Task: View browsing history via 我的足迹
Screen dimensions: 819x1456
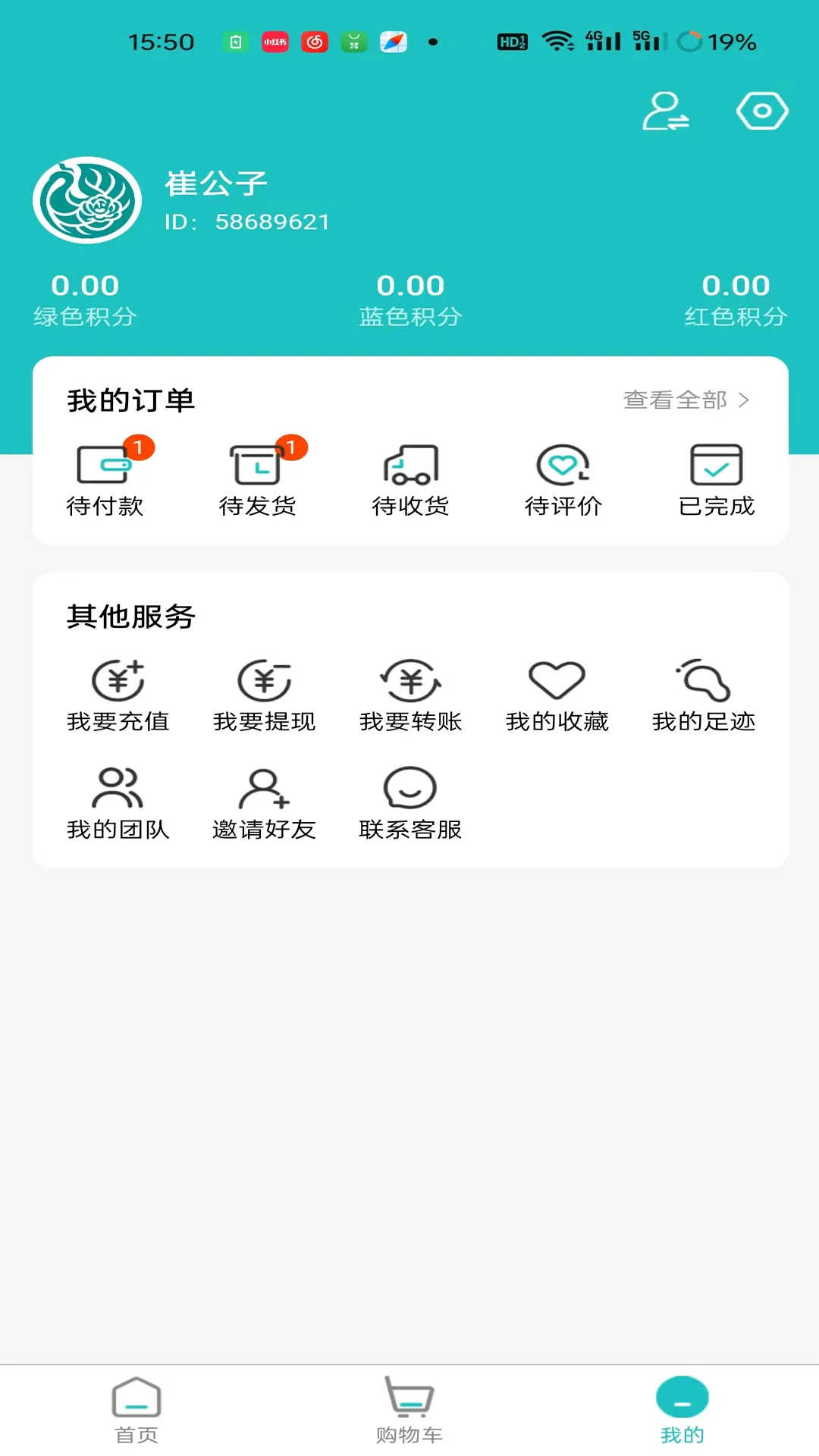Action: [x=703, y=694]
